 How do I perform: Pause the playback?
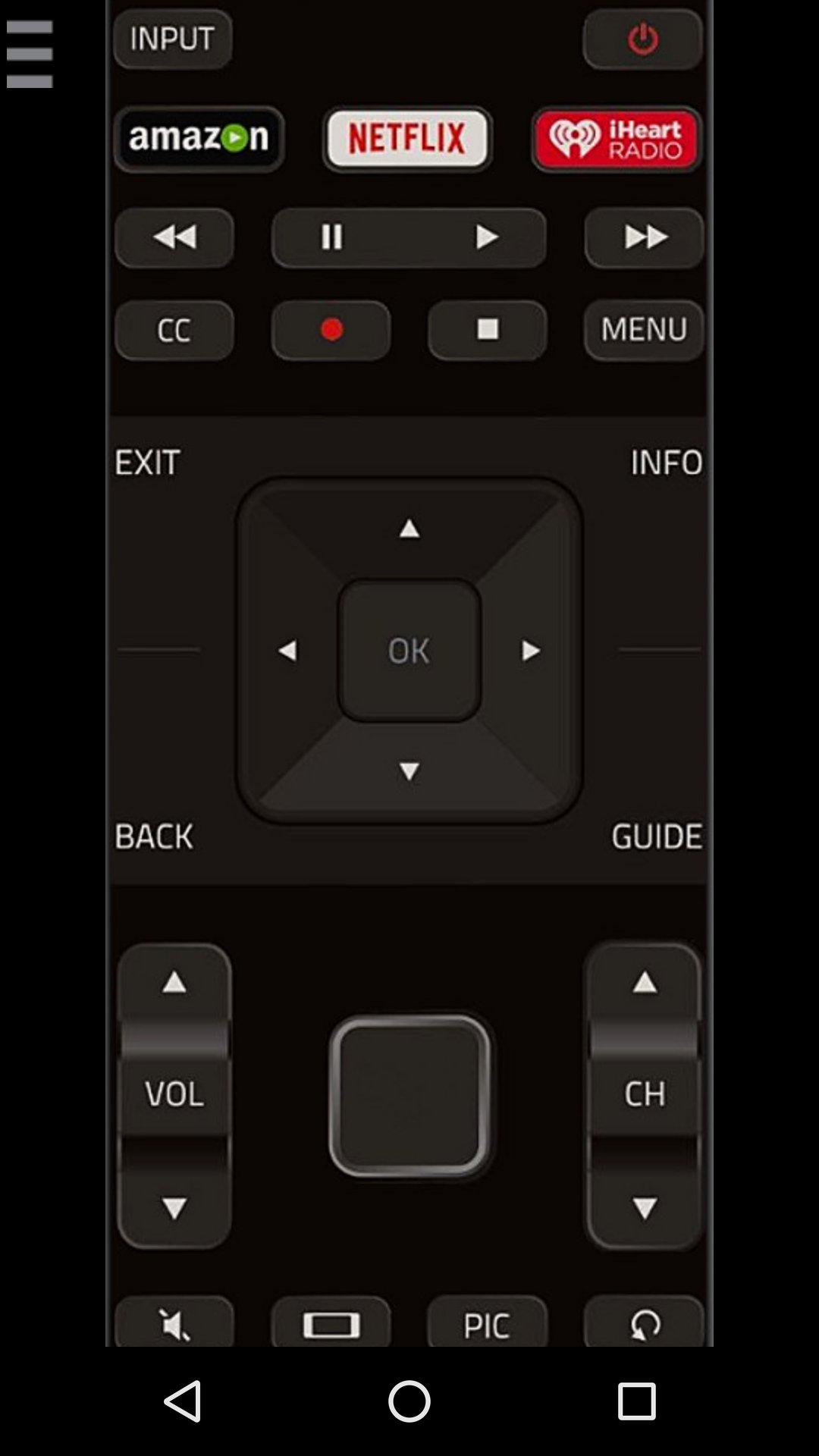[331, 237]
